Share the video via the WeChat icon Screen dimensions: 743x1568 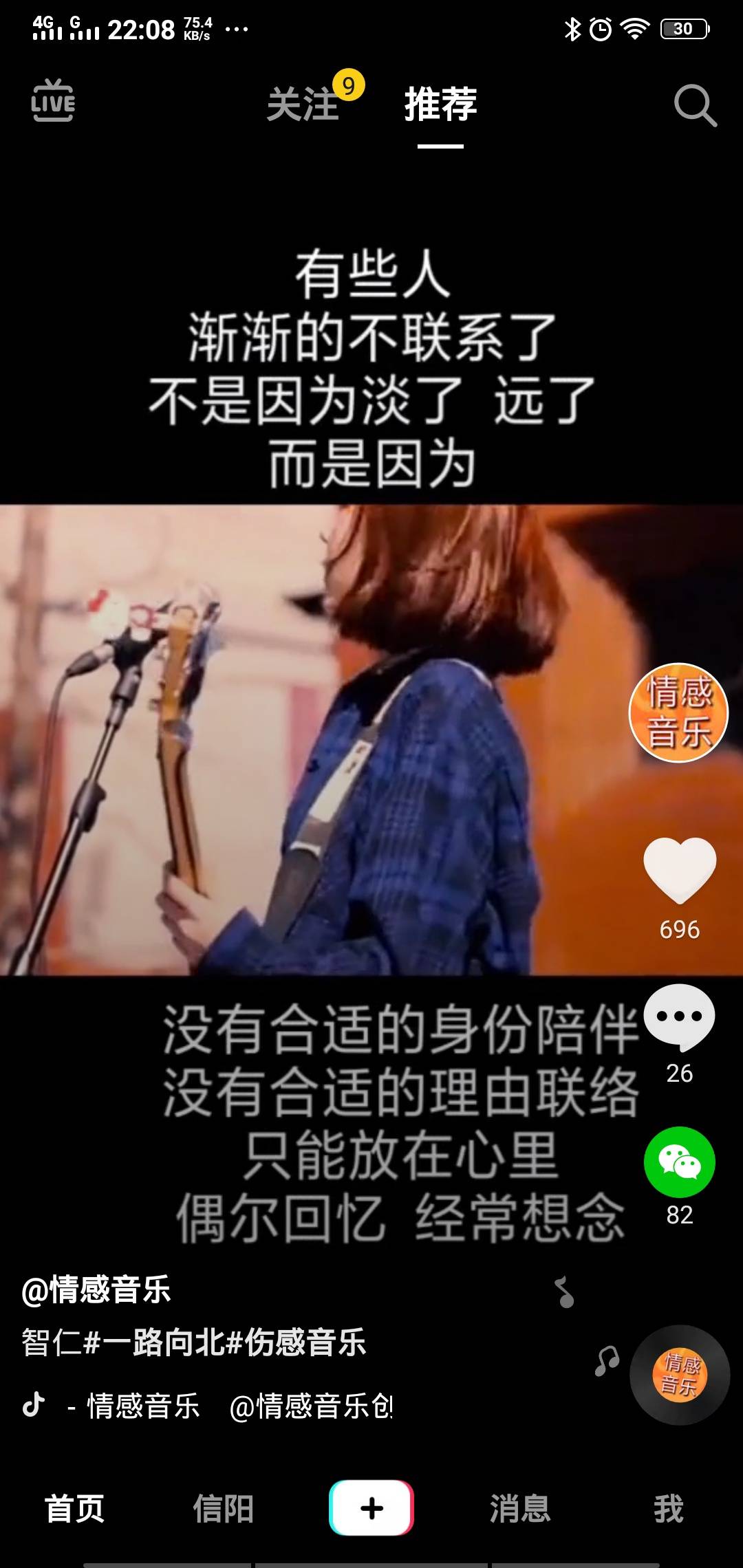680,1162
